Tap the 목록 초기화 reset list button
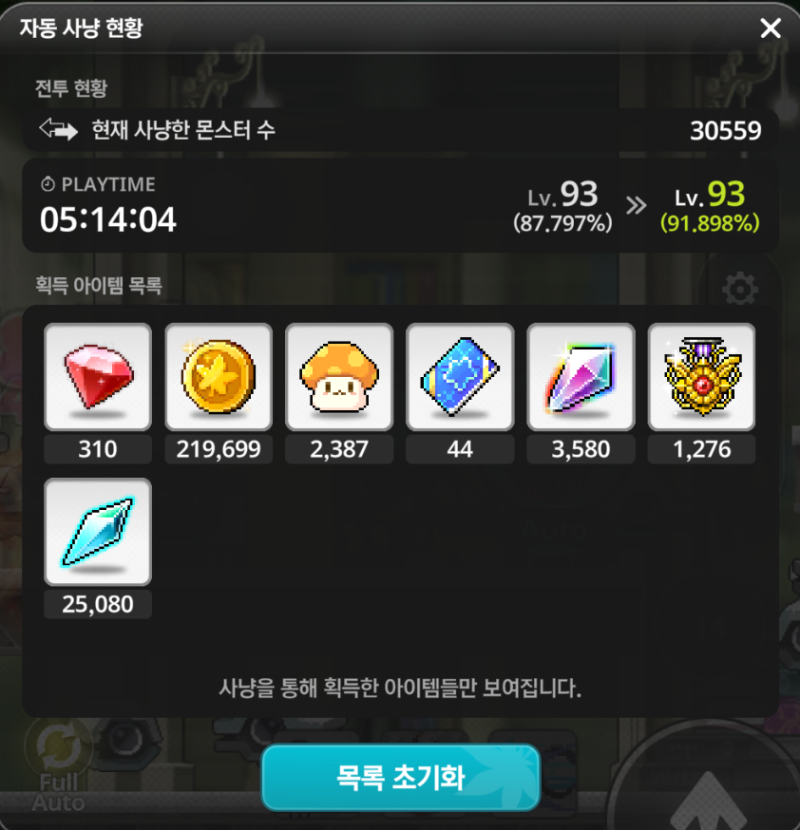 (400, 777)
